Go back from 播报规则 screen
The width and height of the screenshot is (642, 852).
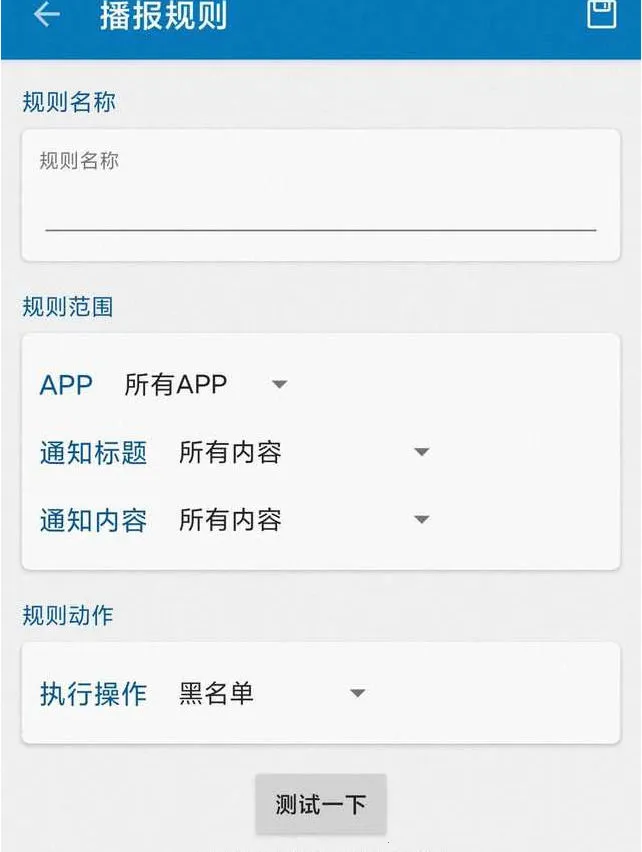[x=46, y=15]
